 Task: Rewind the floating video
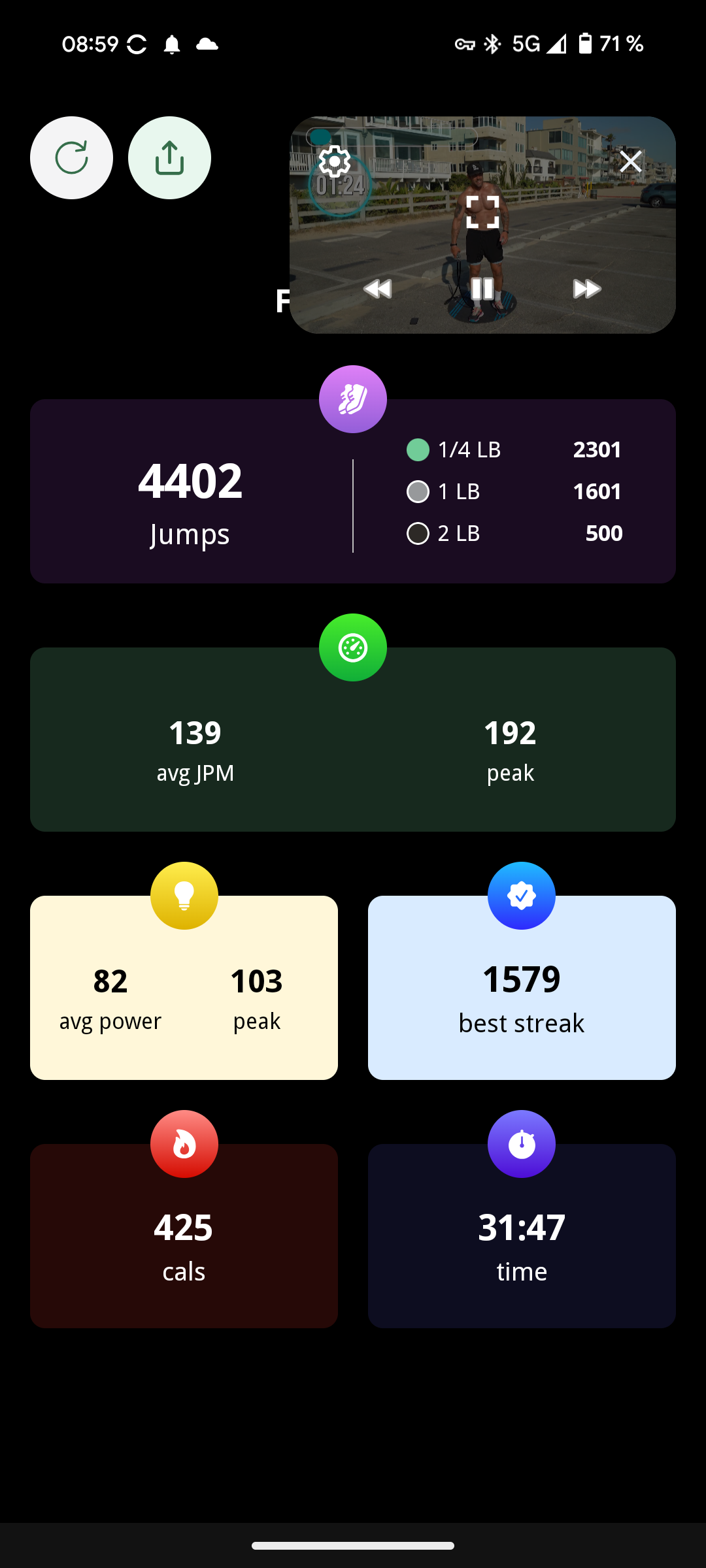click(378, 288)
